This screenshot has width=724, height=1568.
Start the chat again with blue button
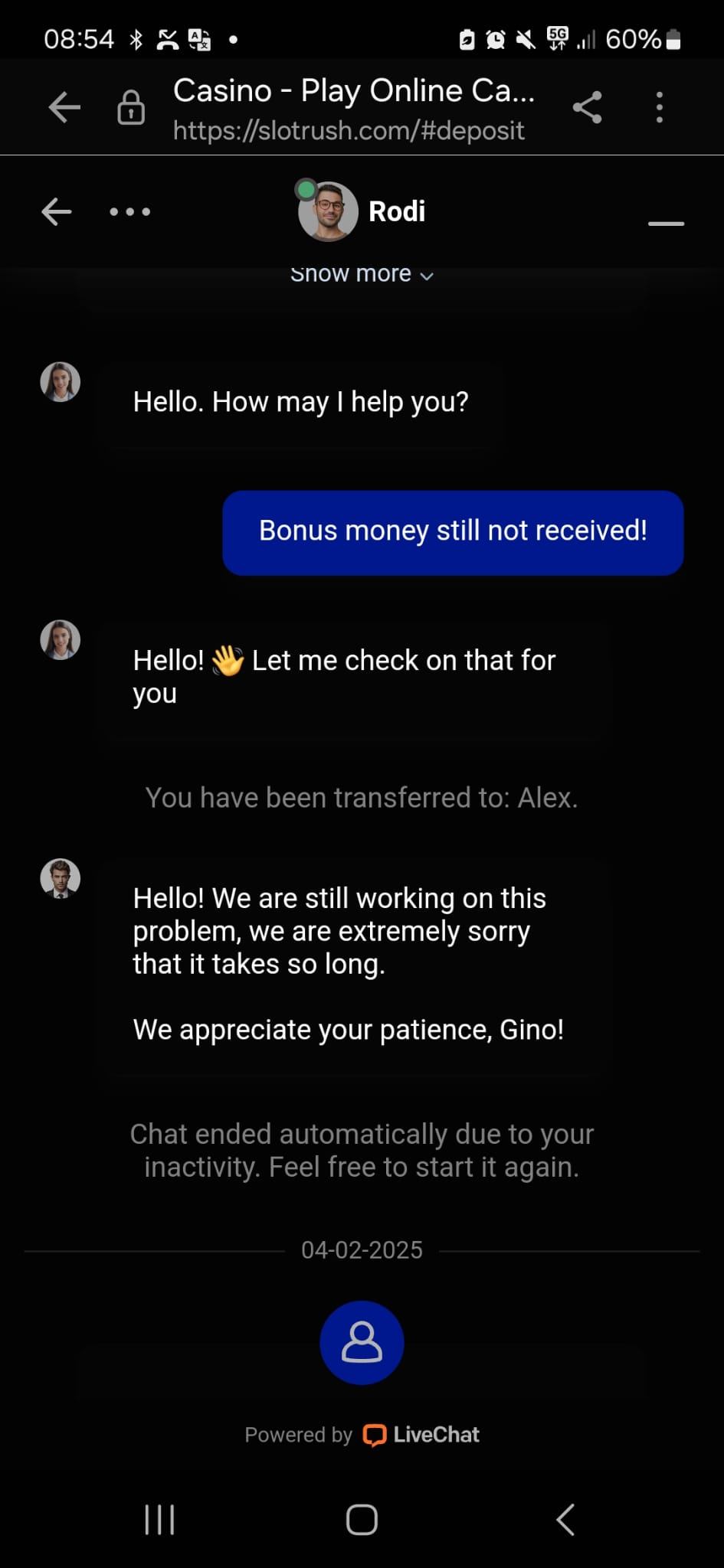tap(362, 1342)
